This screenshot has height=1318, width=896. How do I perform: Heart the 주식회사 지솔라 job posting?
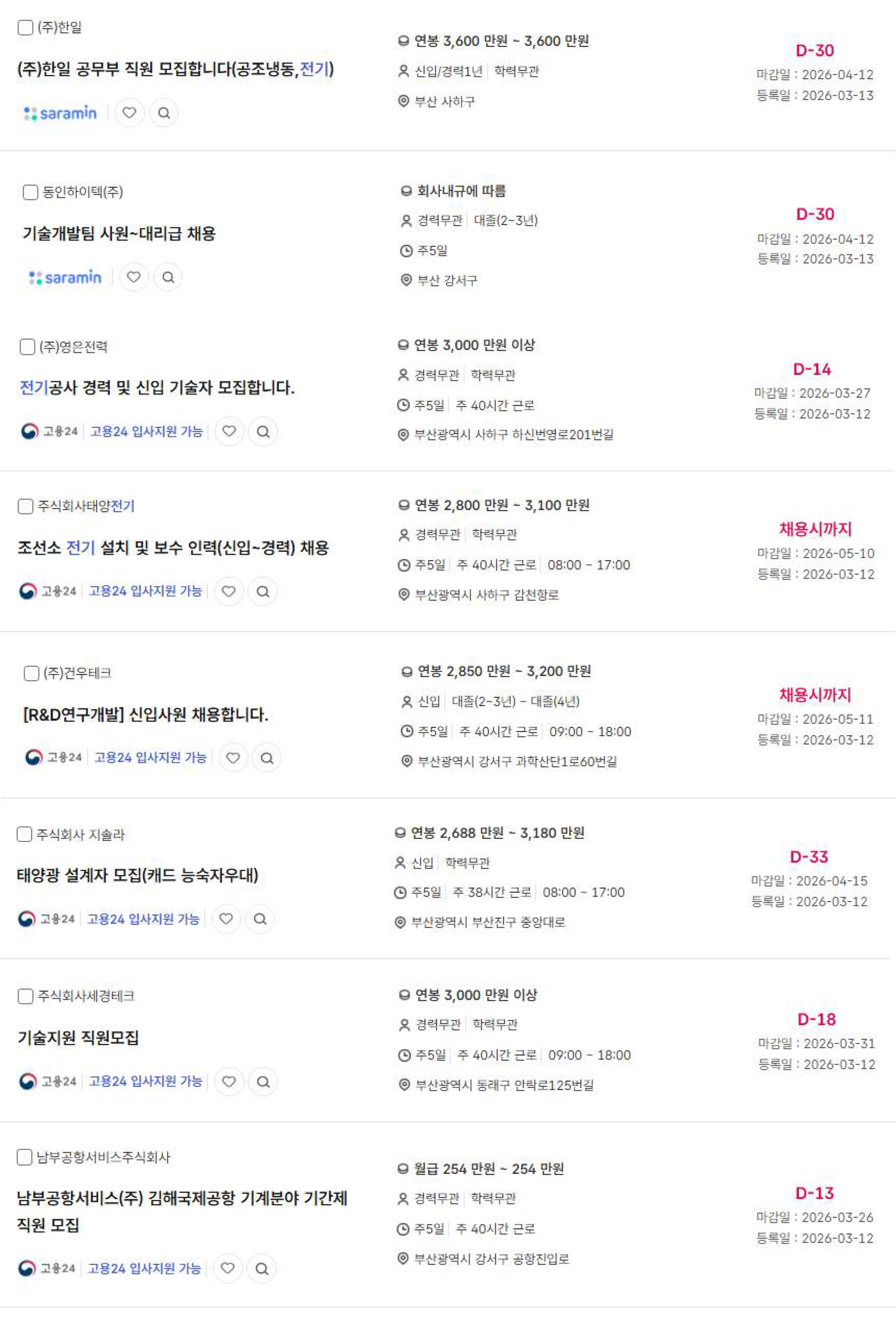pos(226,919)
